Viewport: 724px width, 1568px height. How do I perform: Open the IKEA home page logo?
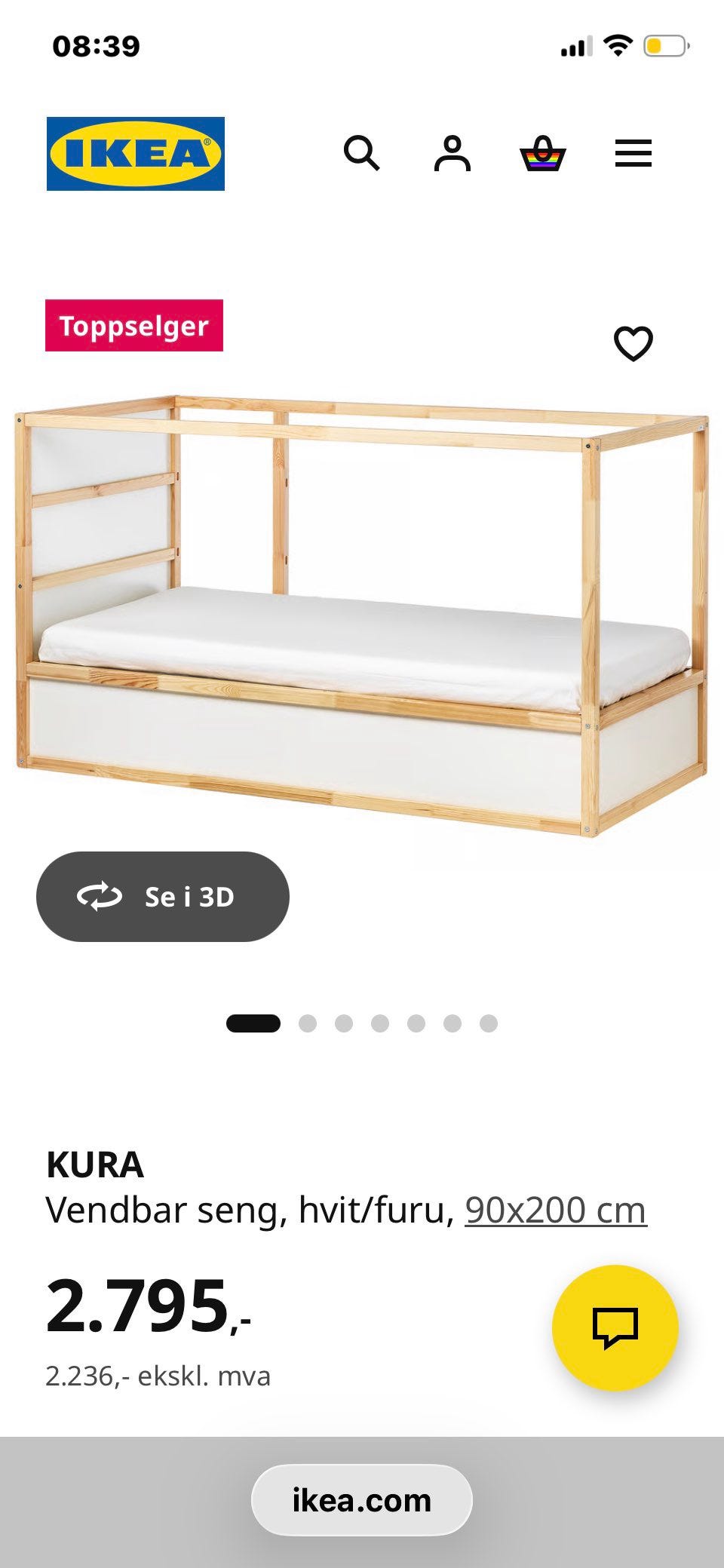click(x=136, y=154)
